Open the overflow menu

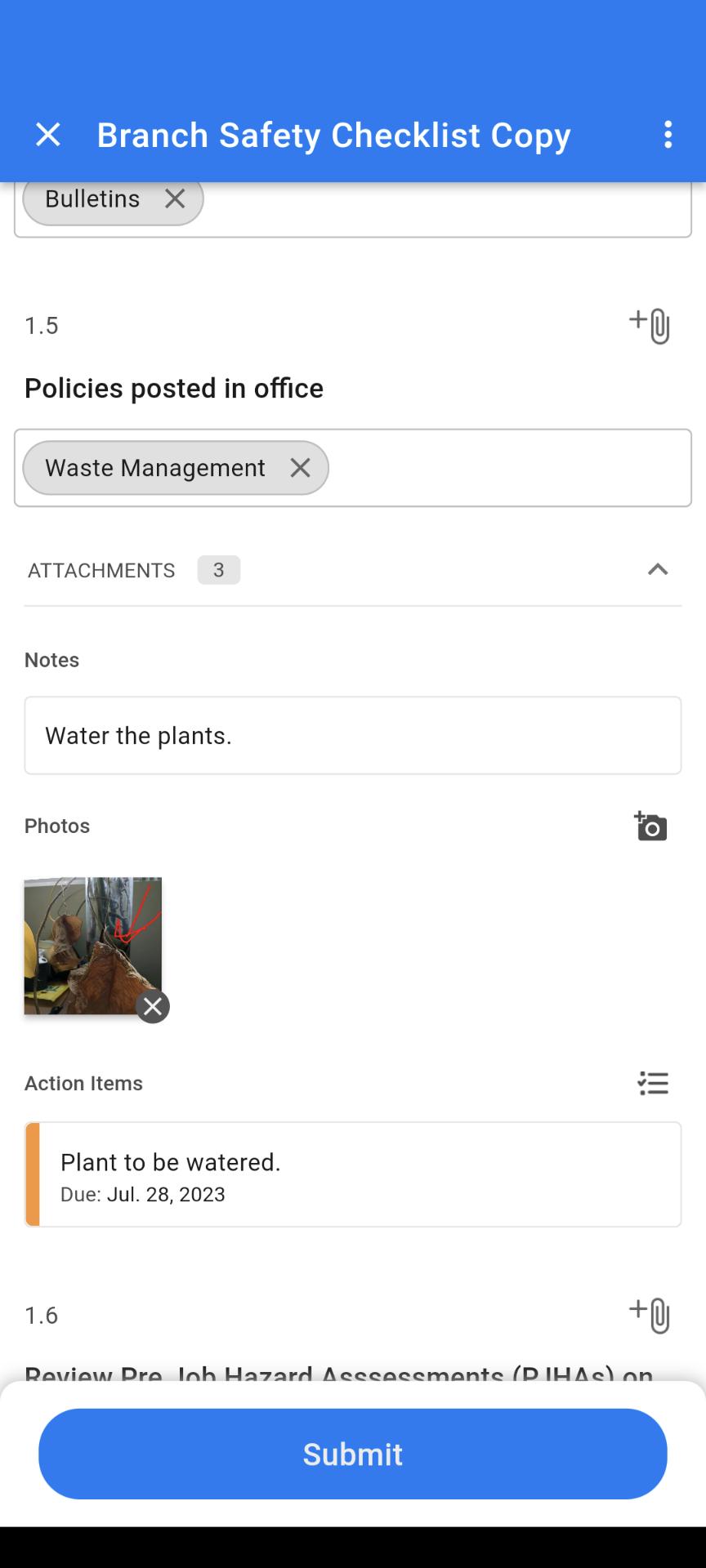(x=668, y=135)
